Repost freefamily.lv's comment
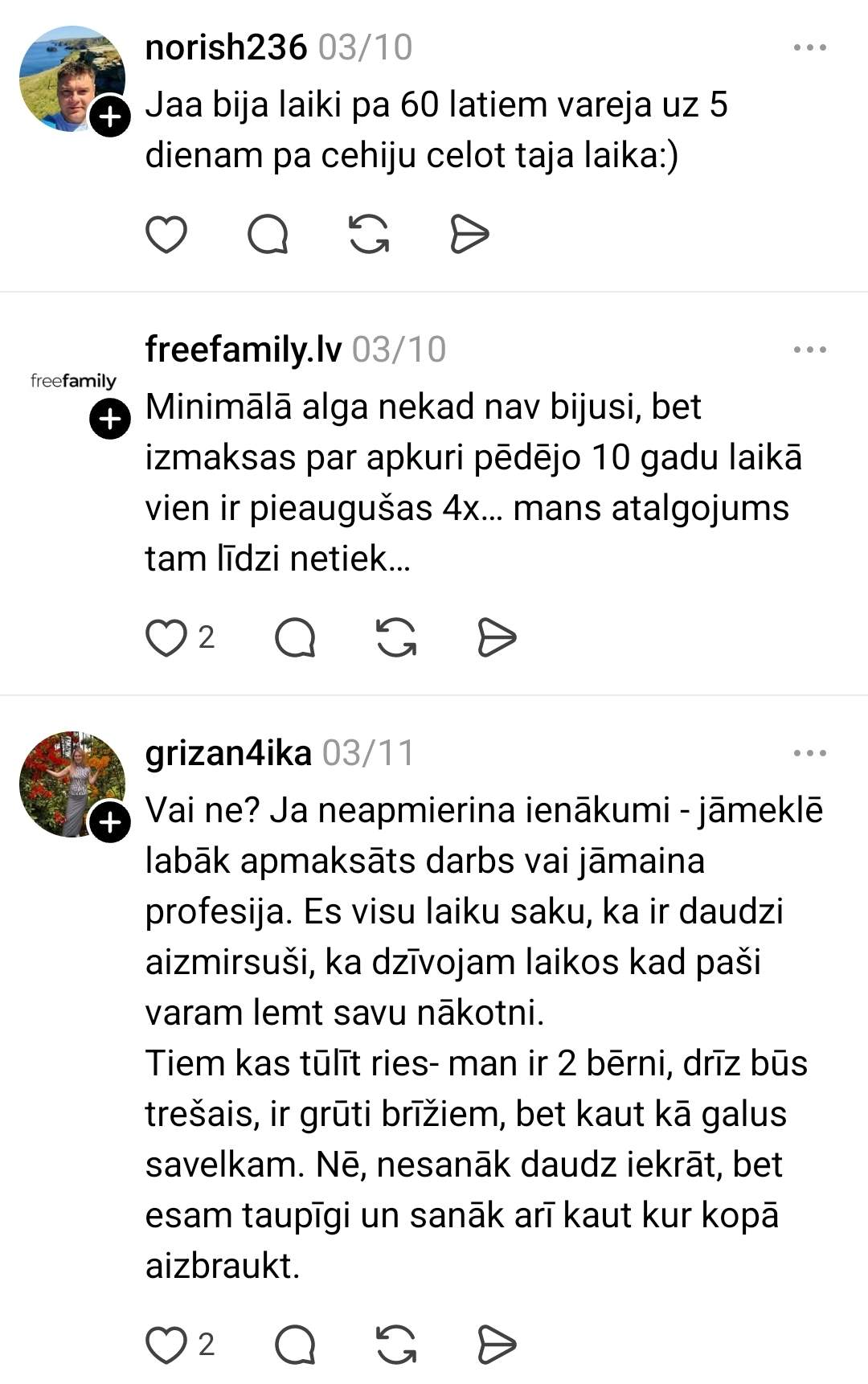 click(x=396, y=638)
